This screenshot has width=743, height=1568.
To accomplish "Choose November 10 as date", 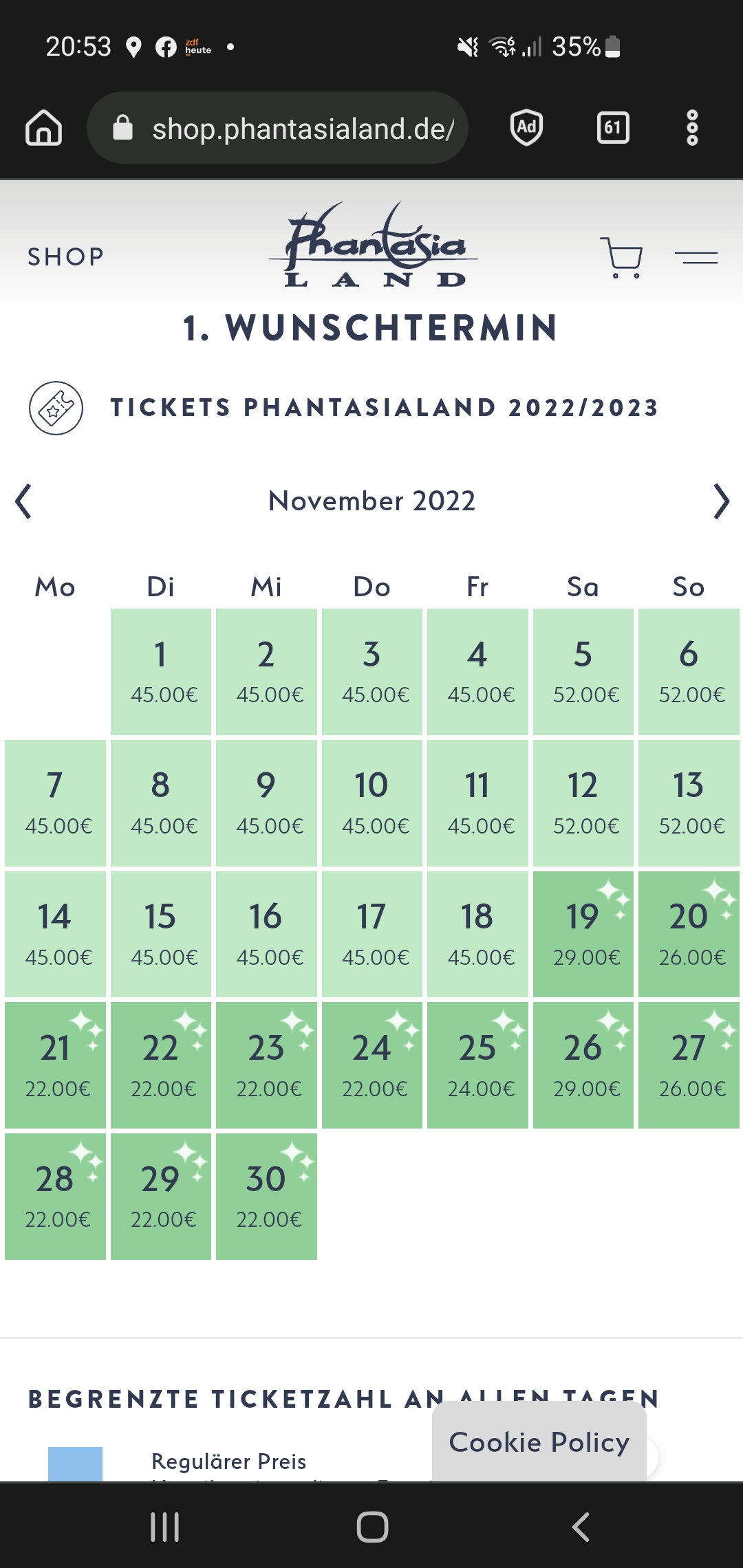I will coord(371,803).
